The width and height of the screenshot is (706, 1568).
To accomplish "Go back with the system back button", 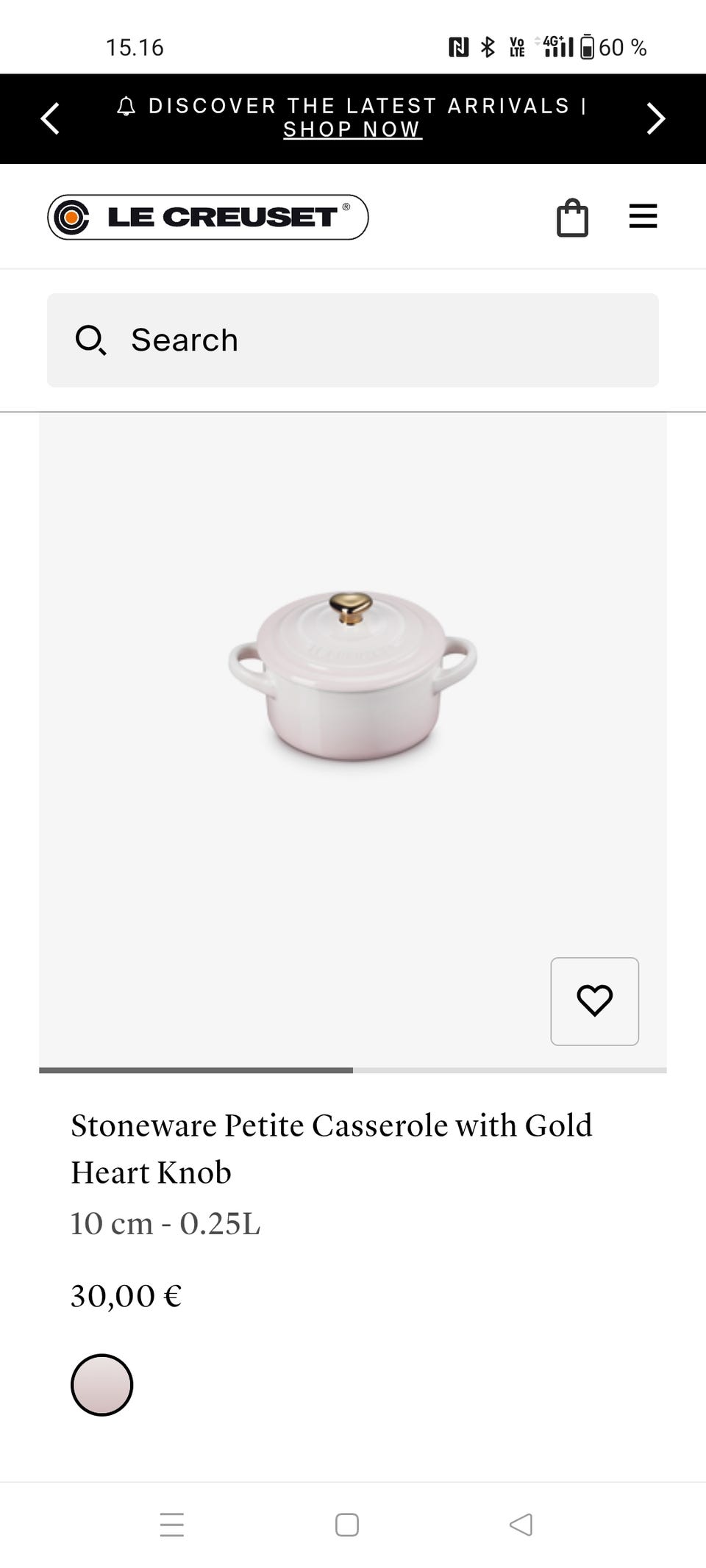I will point(521,1524).
